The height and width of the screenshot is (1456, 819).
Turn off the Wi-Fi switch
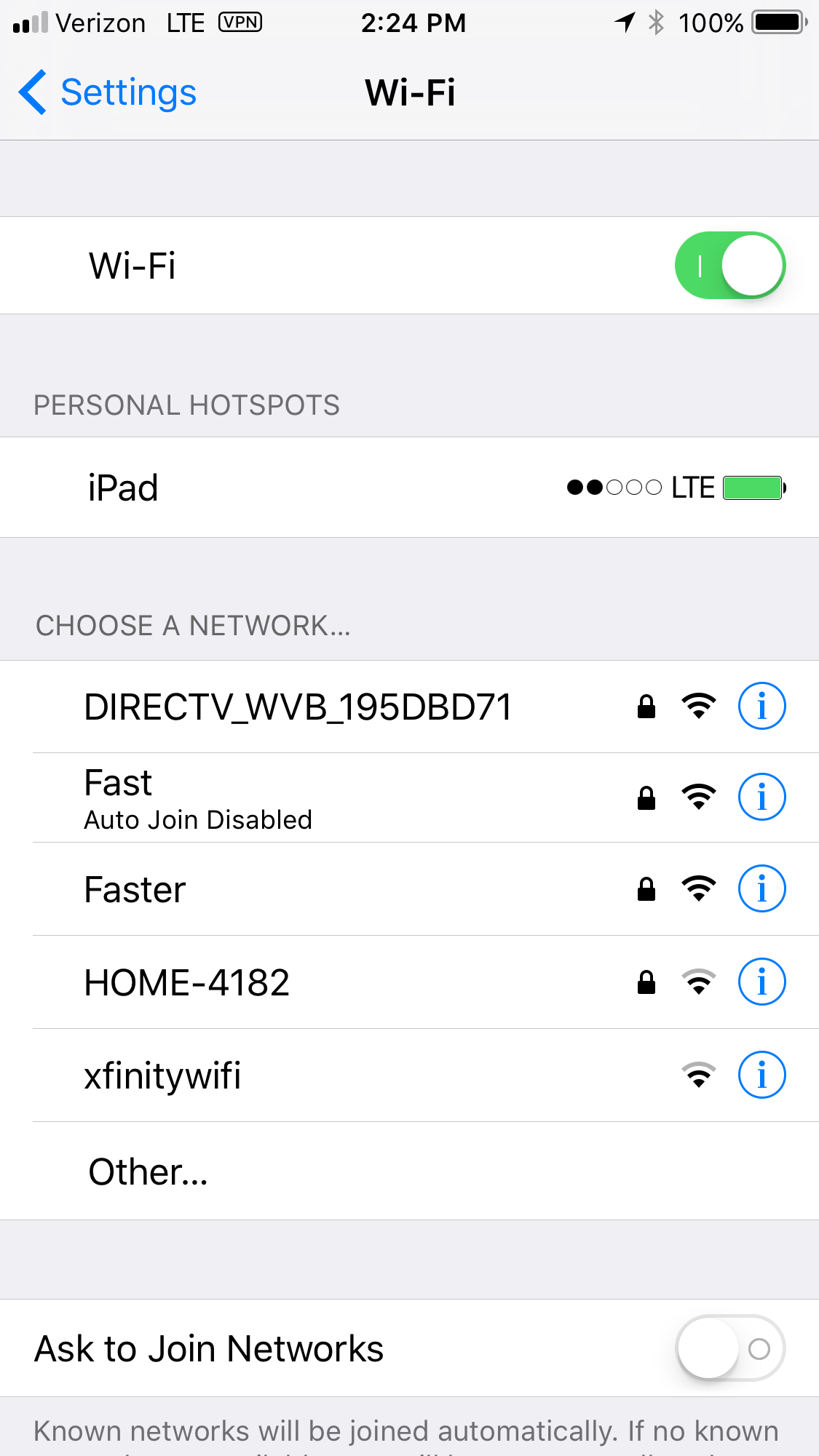coord(729,266)
